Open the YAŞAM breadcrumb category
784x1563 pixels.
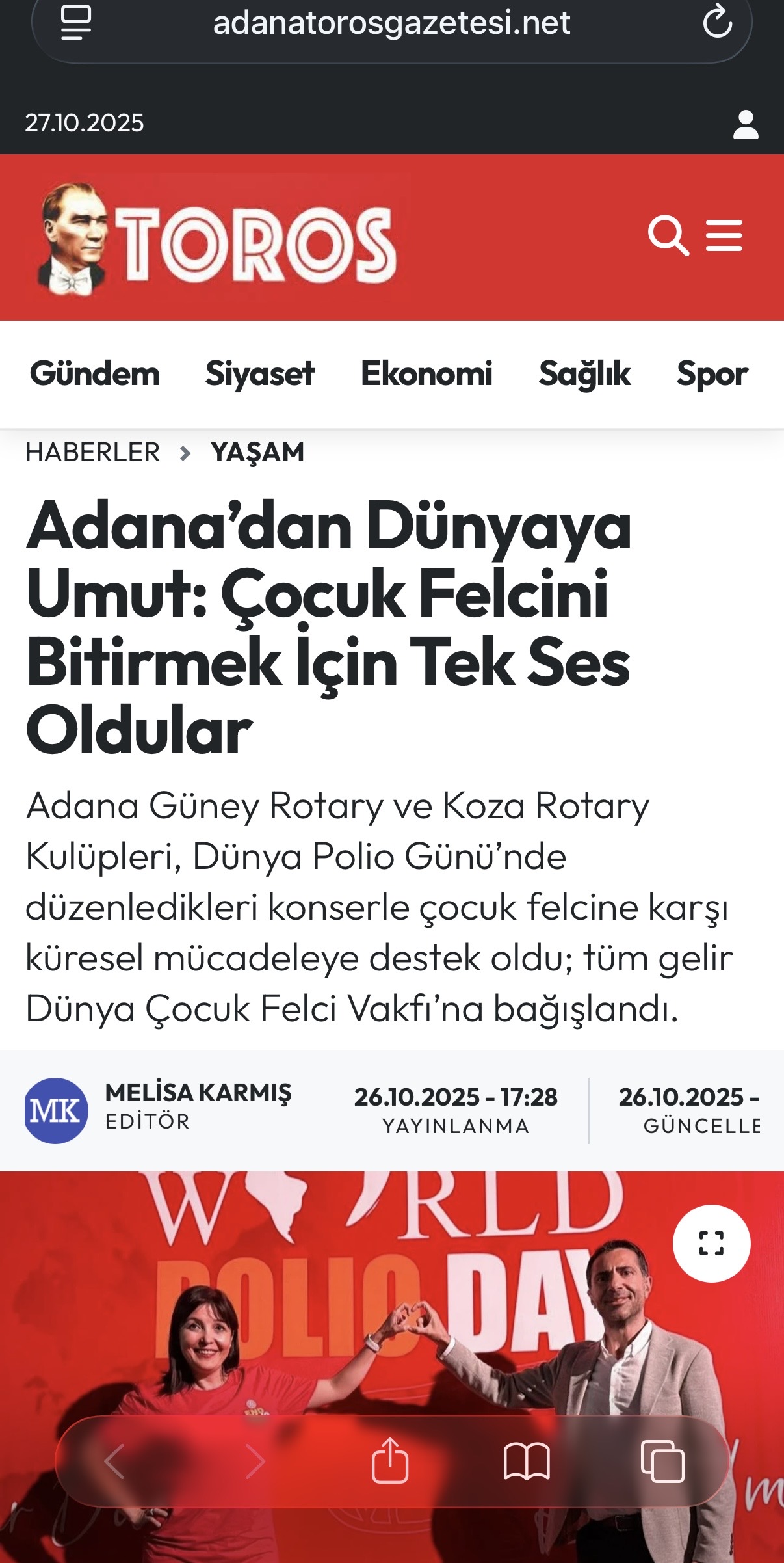pos(257,452)
